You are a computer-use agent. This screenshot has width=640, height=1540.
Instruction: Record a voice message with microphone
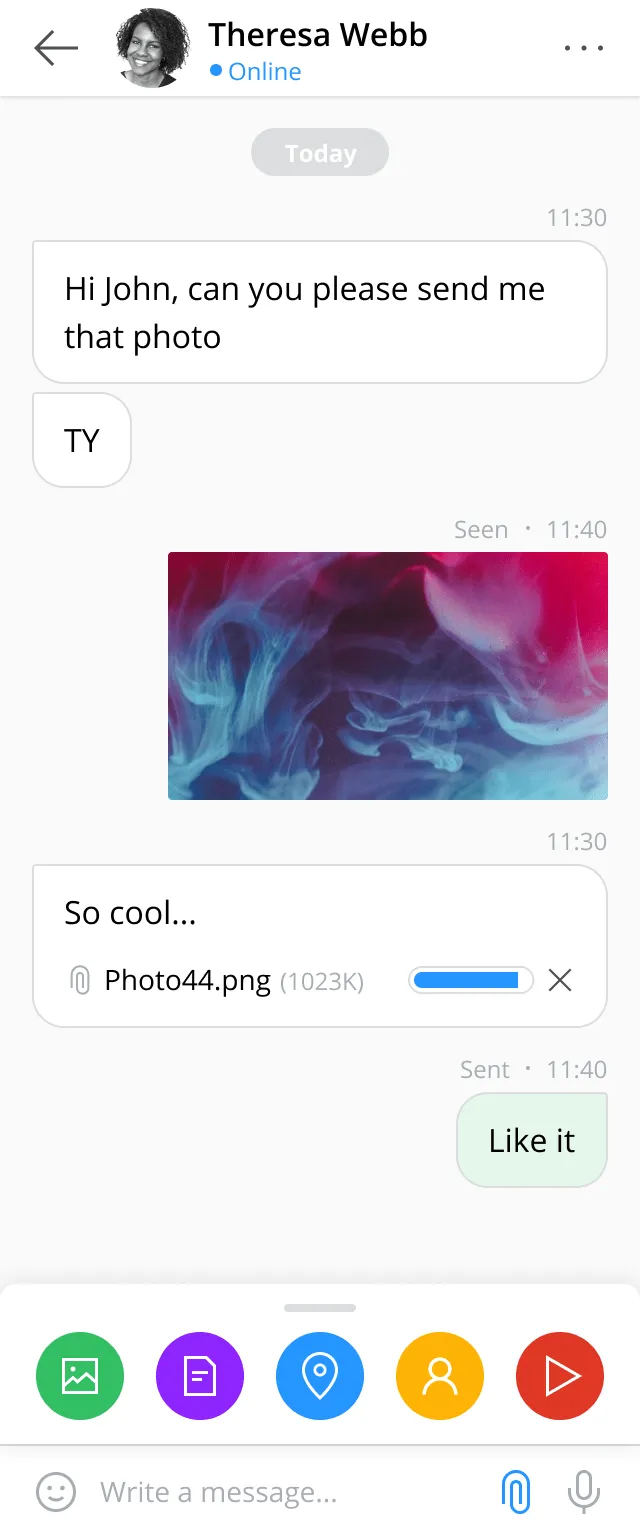[583, 1493]
